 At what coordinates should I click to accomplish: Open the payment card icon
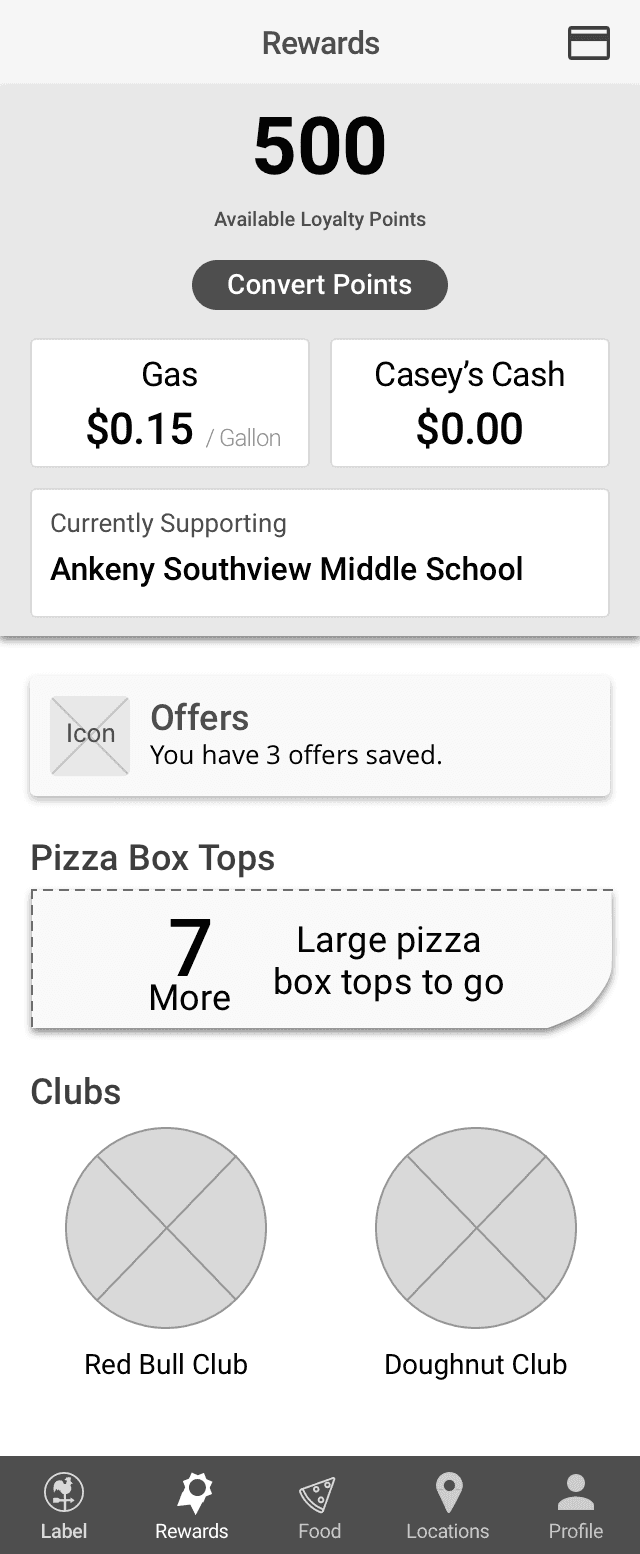[589, 43]
